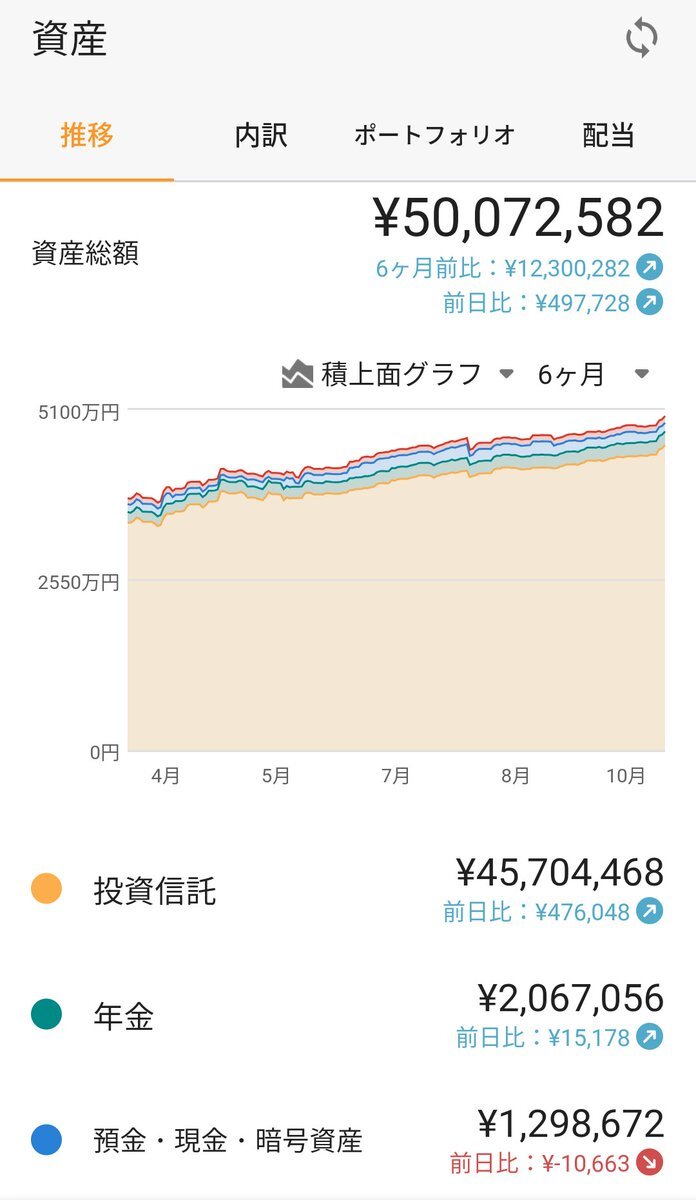Select the 推移 tab
Screen dimensions: 696x1200
tap(87, 136)
